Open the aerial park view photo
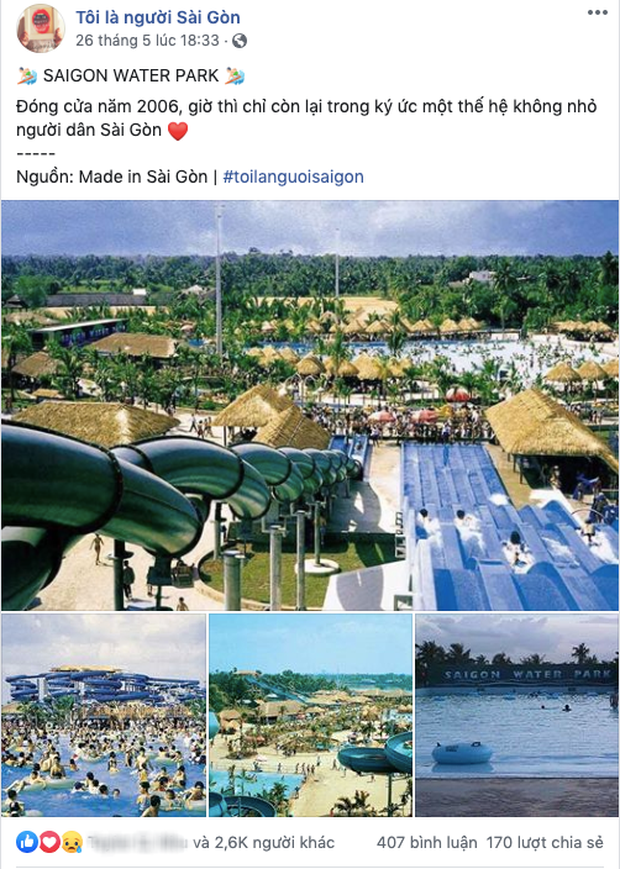This screenshot has height=869, width=620. coord(310,715)
